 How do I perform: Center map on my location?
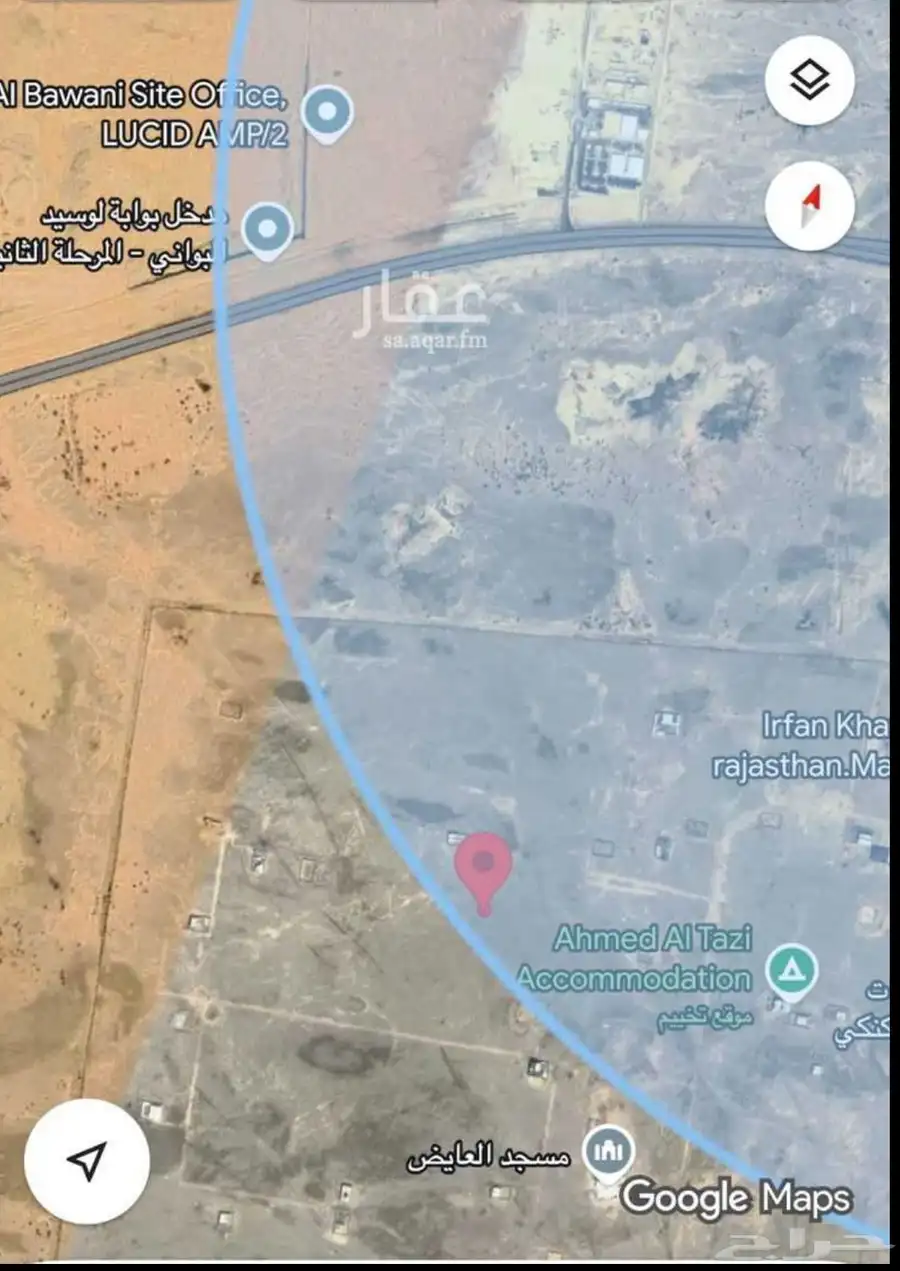pyautogui.click(x=87, y=1161)
